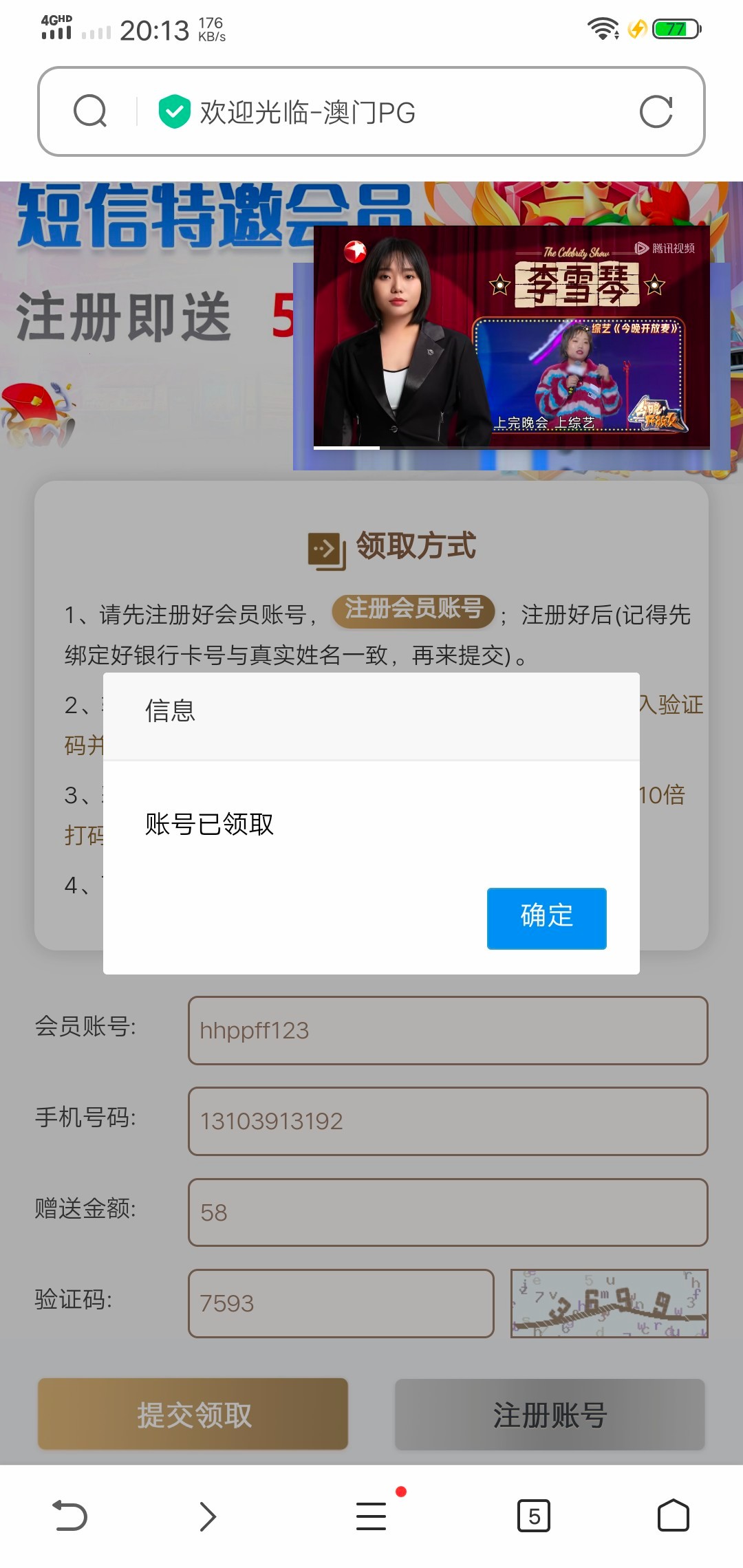743x1568 pixels.
Task: Reload the page with the refresh icon
Action: (656, 111)
